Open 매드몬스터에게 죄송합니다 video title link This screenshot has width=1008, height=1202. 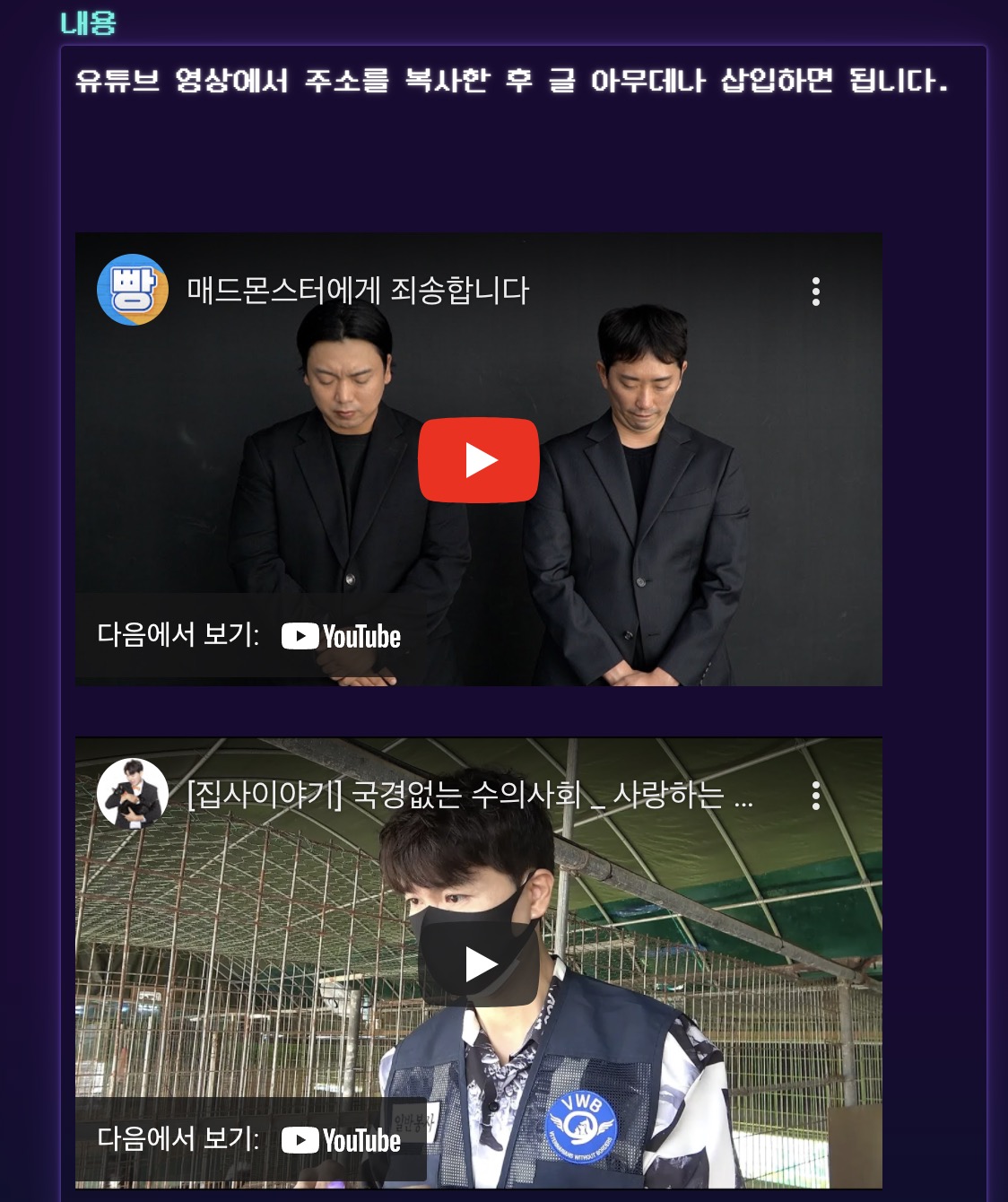(x=358, y=291)
